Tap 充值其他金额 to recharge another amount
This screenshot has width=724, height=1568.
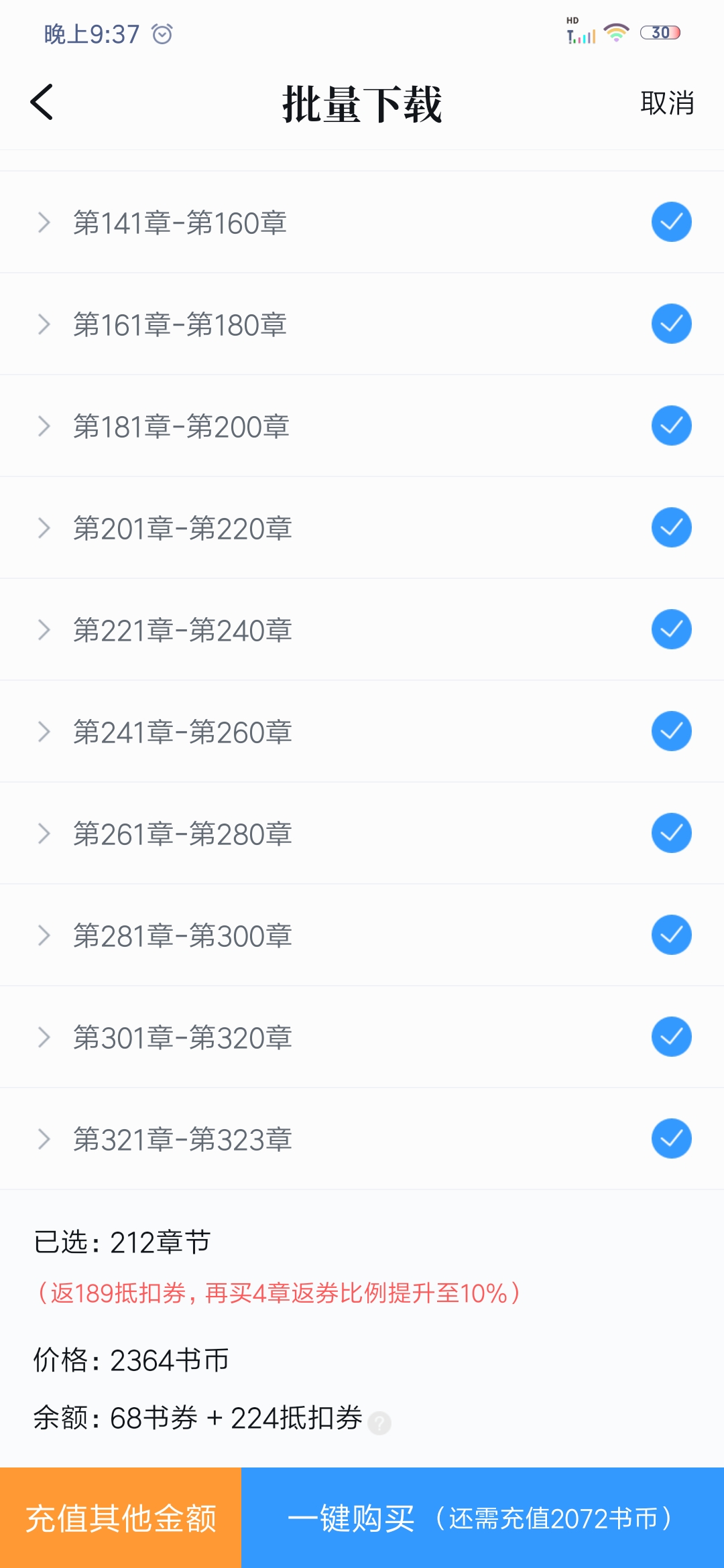(x=121, y=1518)
